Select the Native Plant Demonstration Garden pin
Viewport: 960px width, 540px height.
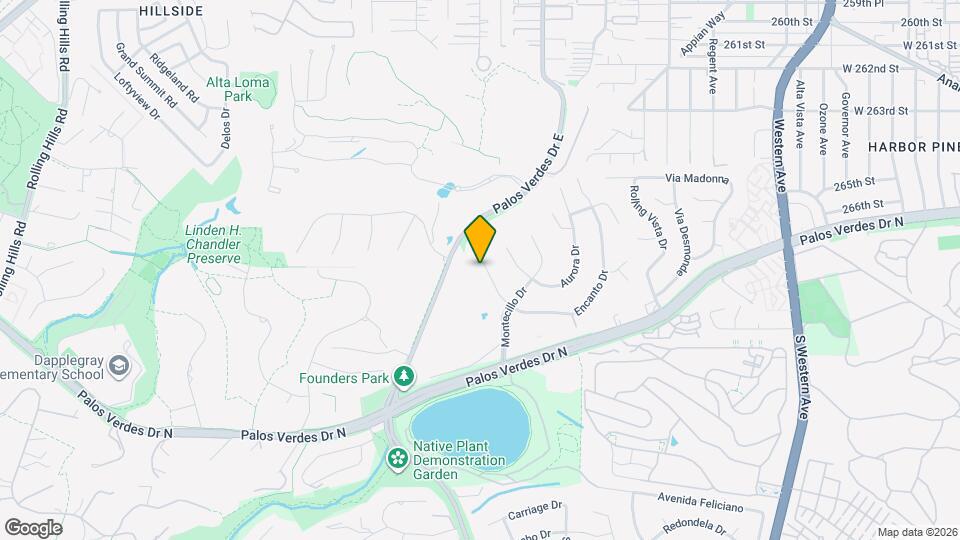tap(397, 459)
